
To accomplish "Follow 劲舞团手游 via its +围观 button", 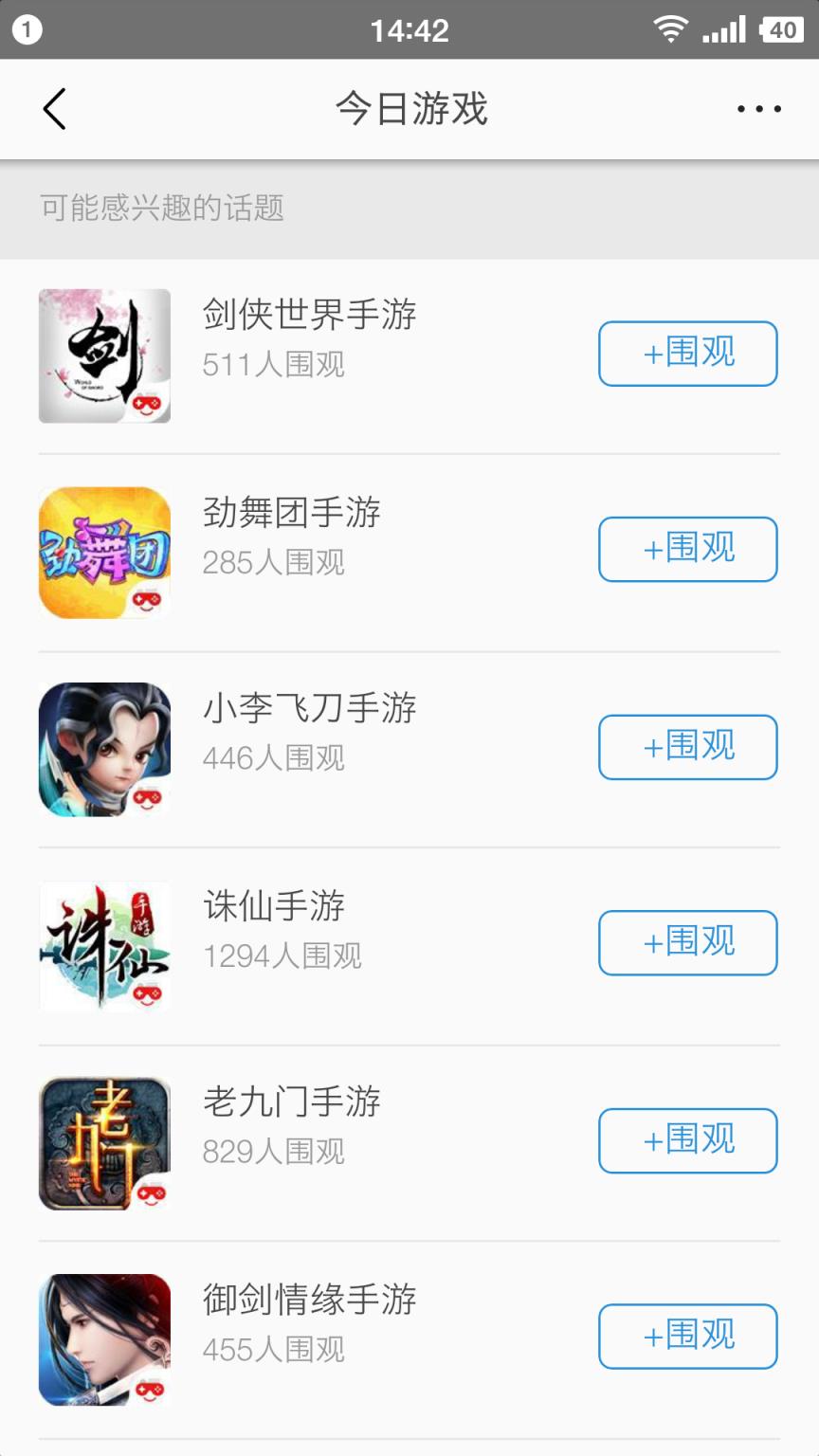I will click(687, 550).
